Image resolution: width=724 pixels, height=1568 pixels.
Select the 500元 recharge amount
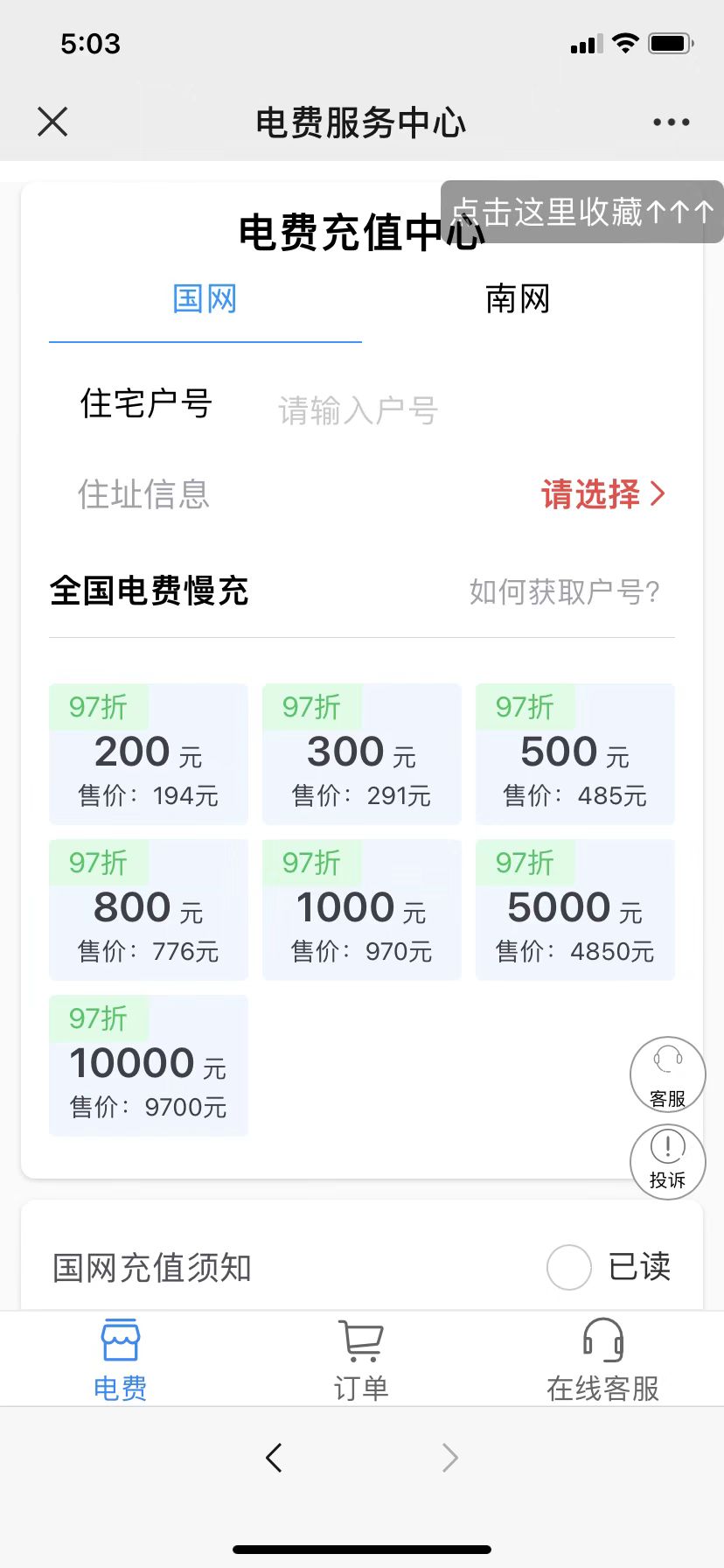point(574,754)
